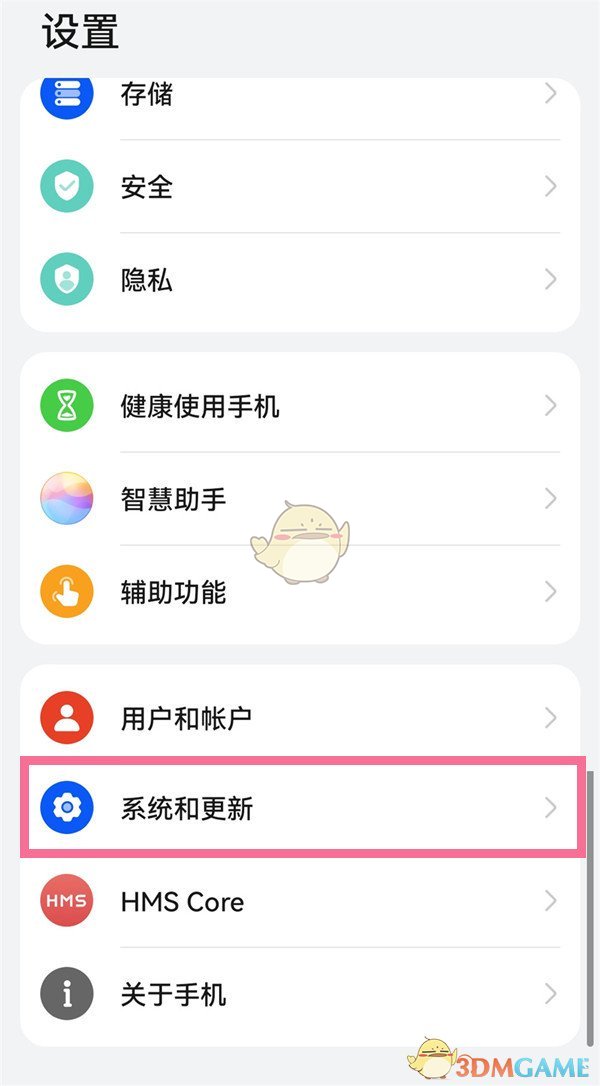Select 系统和更新 system and updates

300,808
